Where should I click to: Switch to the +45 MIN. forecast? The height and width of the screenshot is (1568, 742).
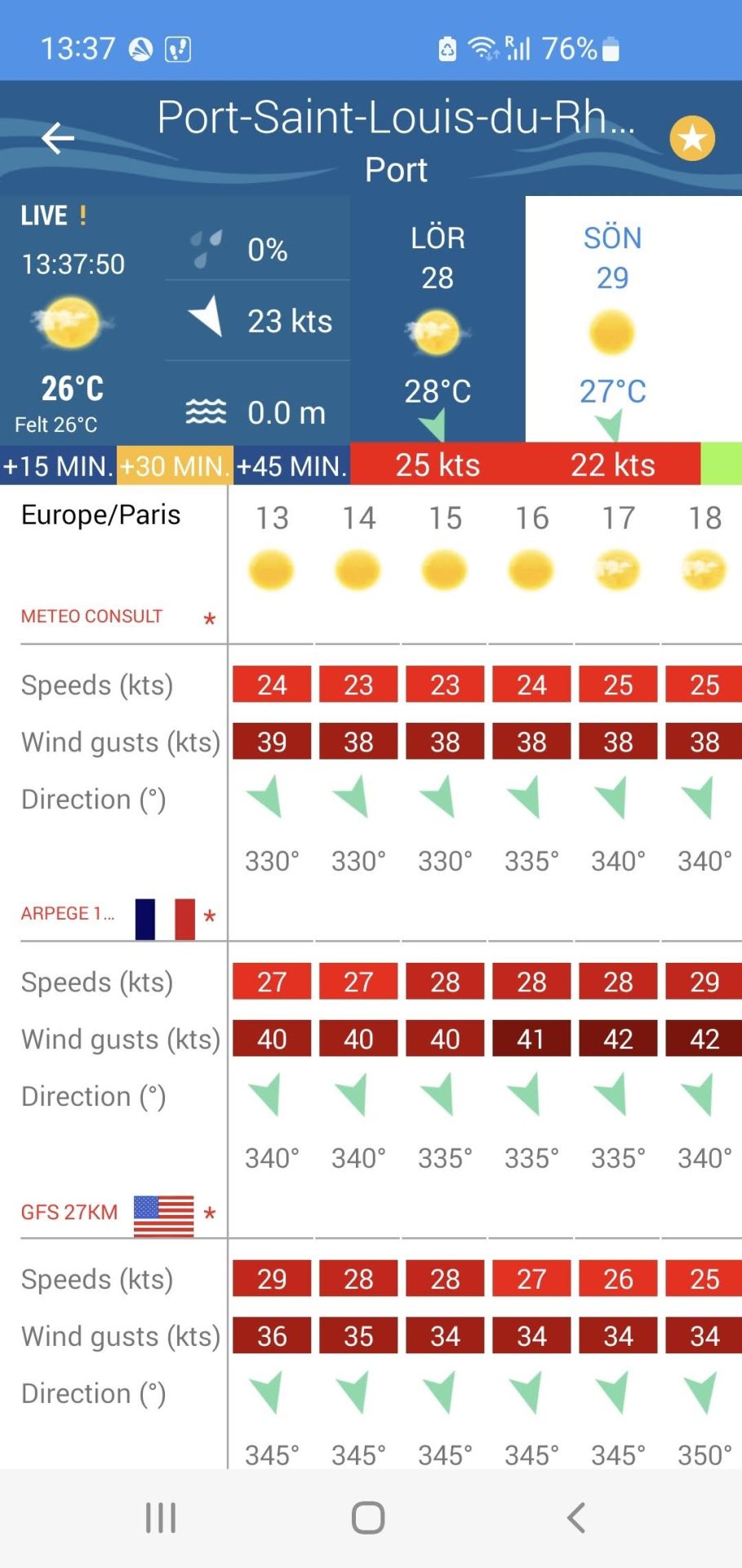pos(292,465)
